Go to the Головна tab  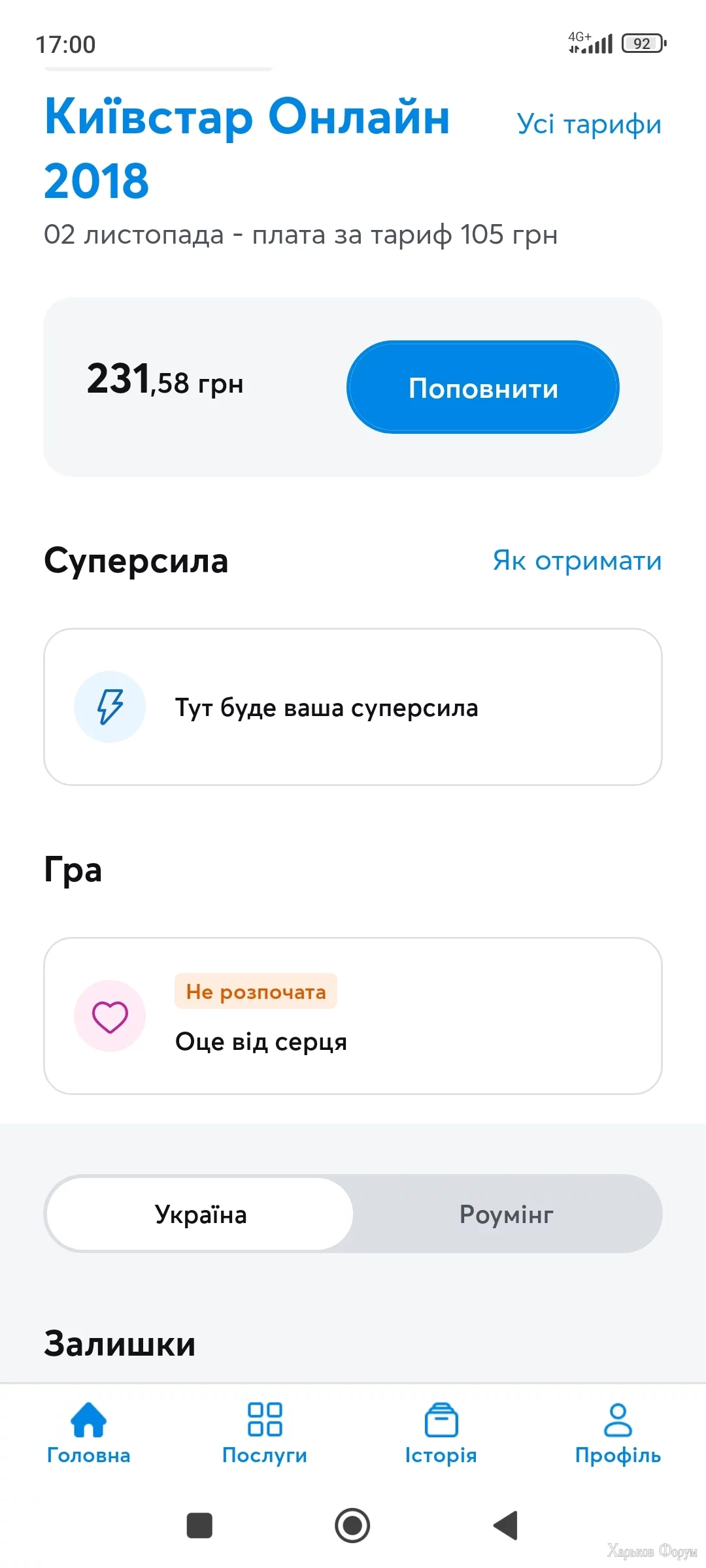pyautogui.click(x=88, y=1432)
